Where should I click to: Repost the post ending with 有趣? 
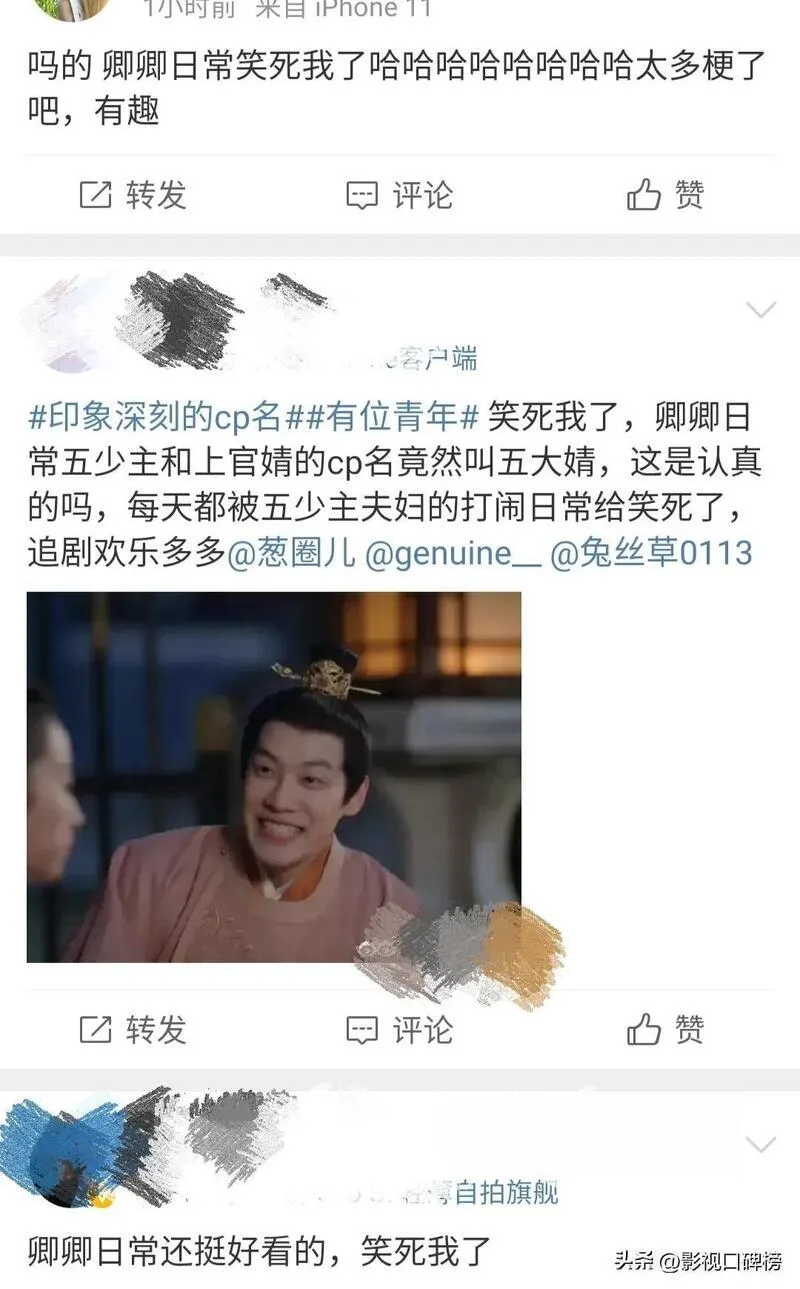pyautogui.click(x=133, y=195)
